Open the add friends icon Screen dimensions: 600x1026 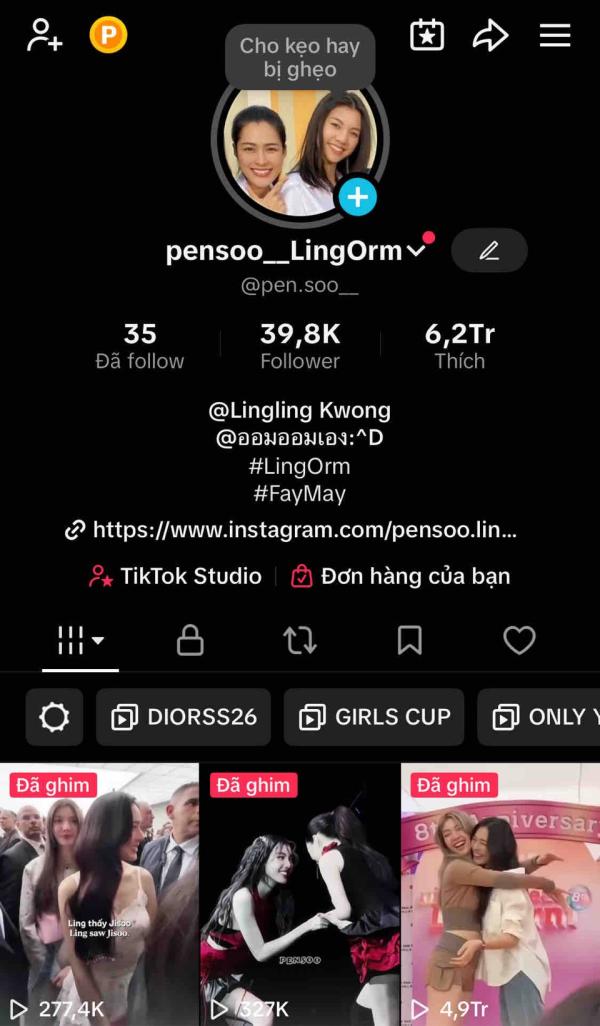(44, 36)
